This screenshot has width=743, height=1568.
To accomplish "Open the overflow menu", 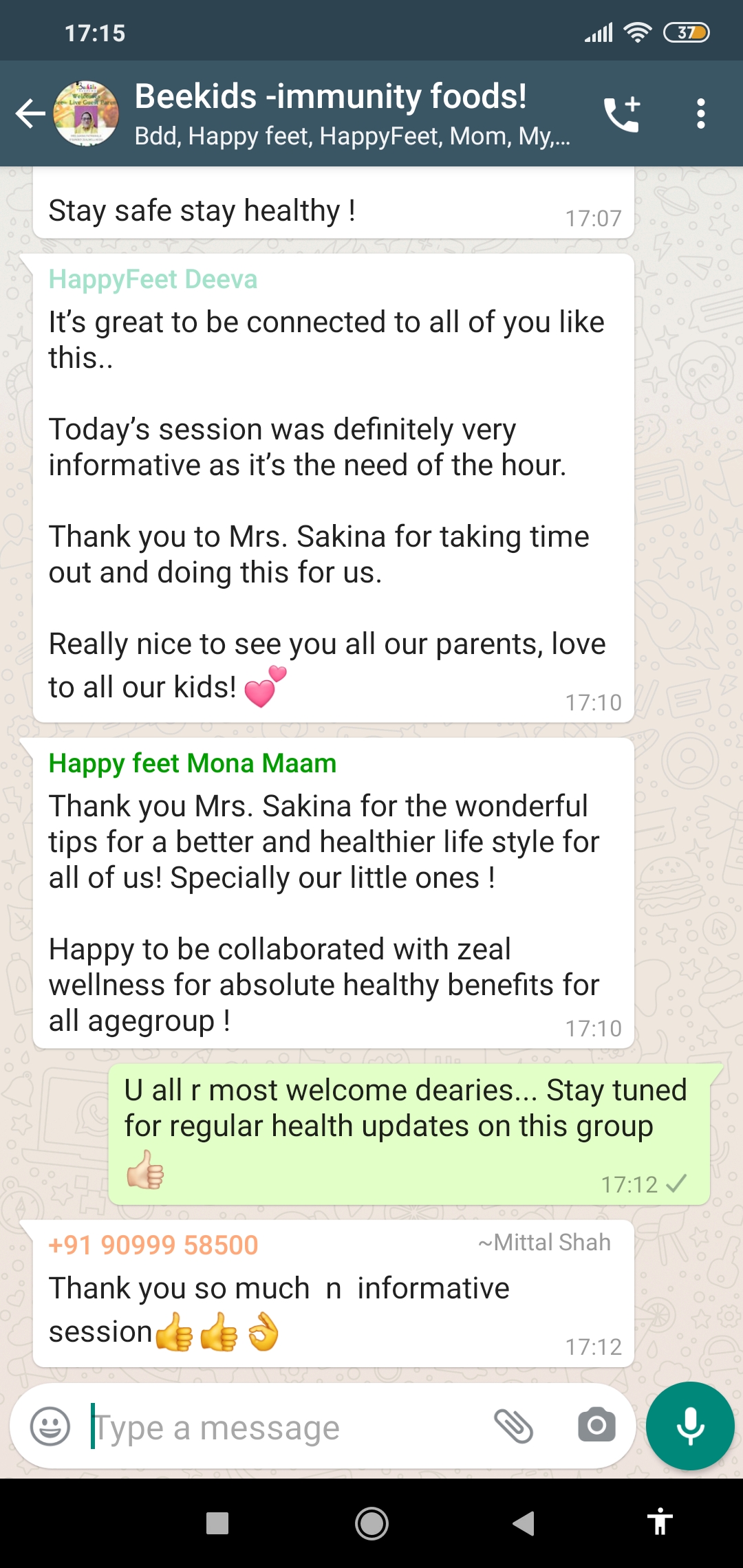I will pos(700,113).
